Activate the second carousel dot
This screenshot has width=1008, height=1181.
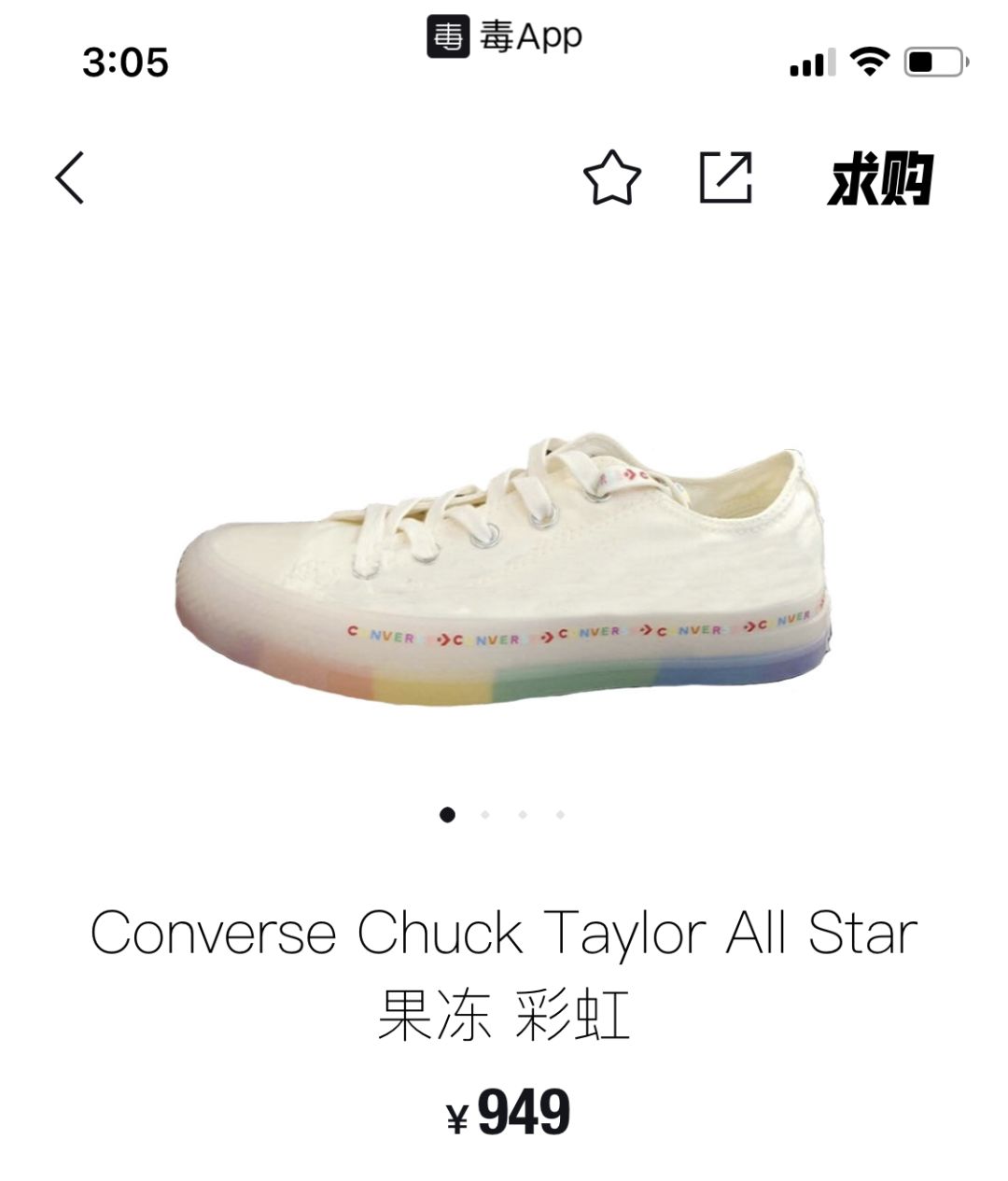(x=486, y=814)
